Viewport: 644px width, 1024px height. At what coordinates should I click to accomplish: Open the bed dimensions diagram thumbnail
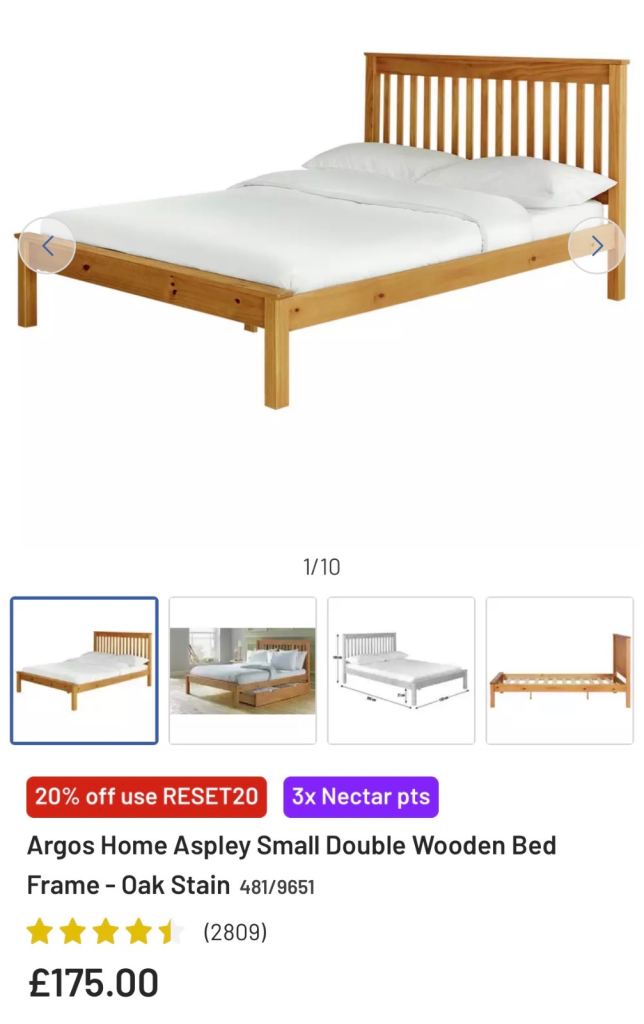[x=401, y=670]
